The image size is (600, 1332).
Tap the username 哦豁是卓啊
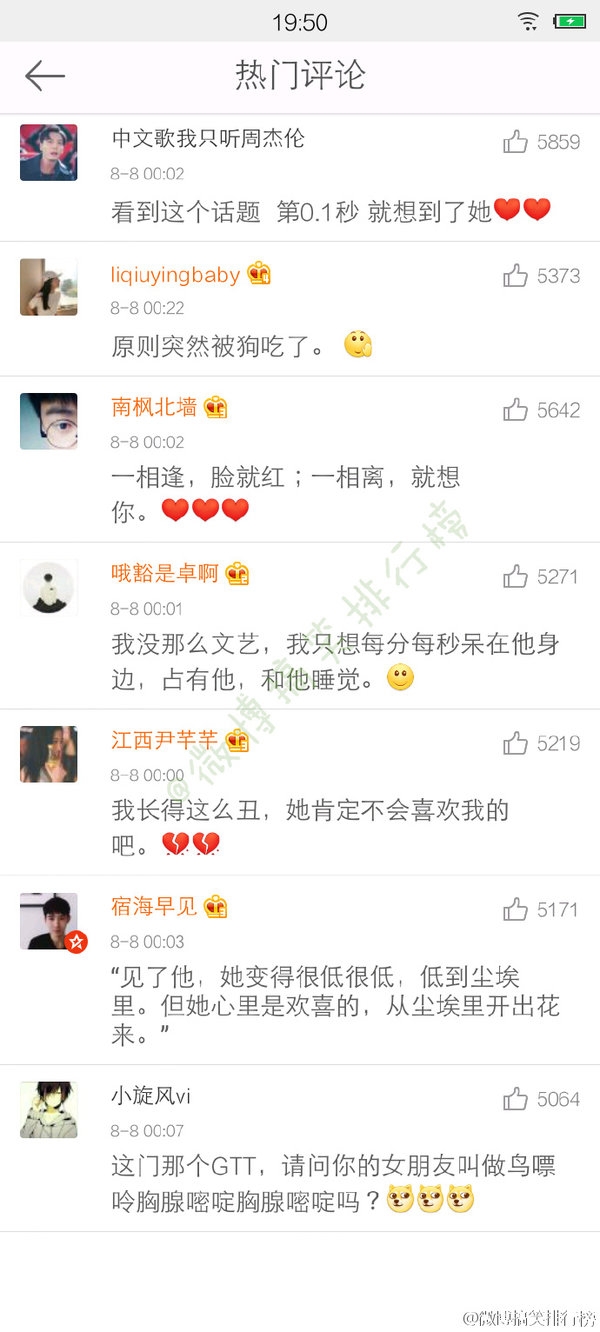point(164,573)
